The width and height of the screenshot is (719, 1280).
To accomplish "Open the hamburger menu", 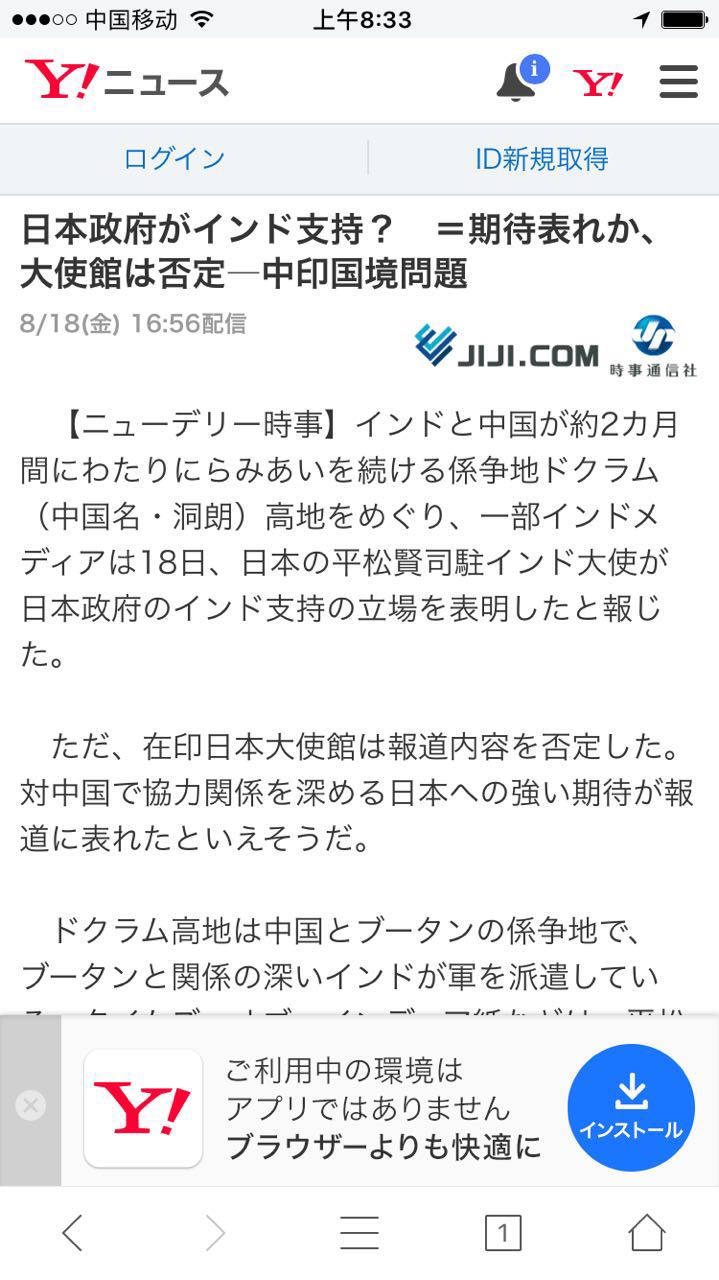I will [678, 82].
